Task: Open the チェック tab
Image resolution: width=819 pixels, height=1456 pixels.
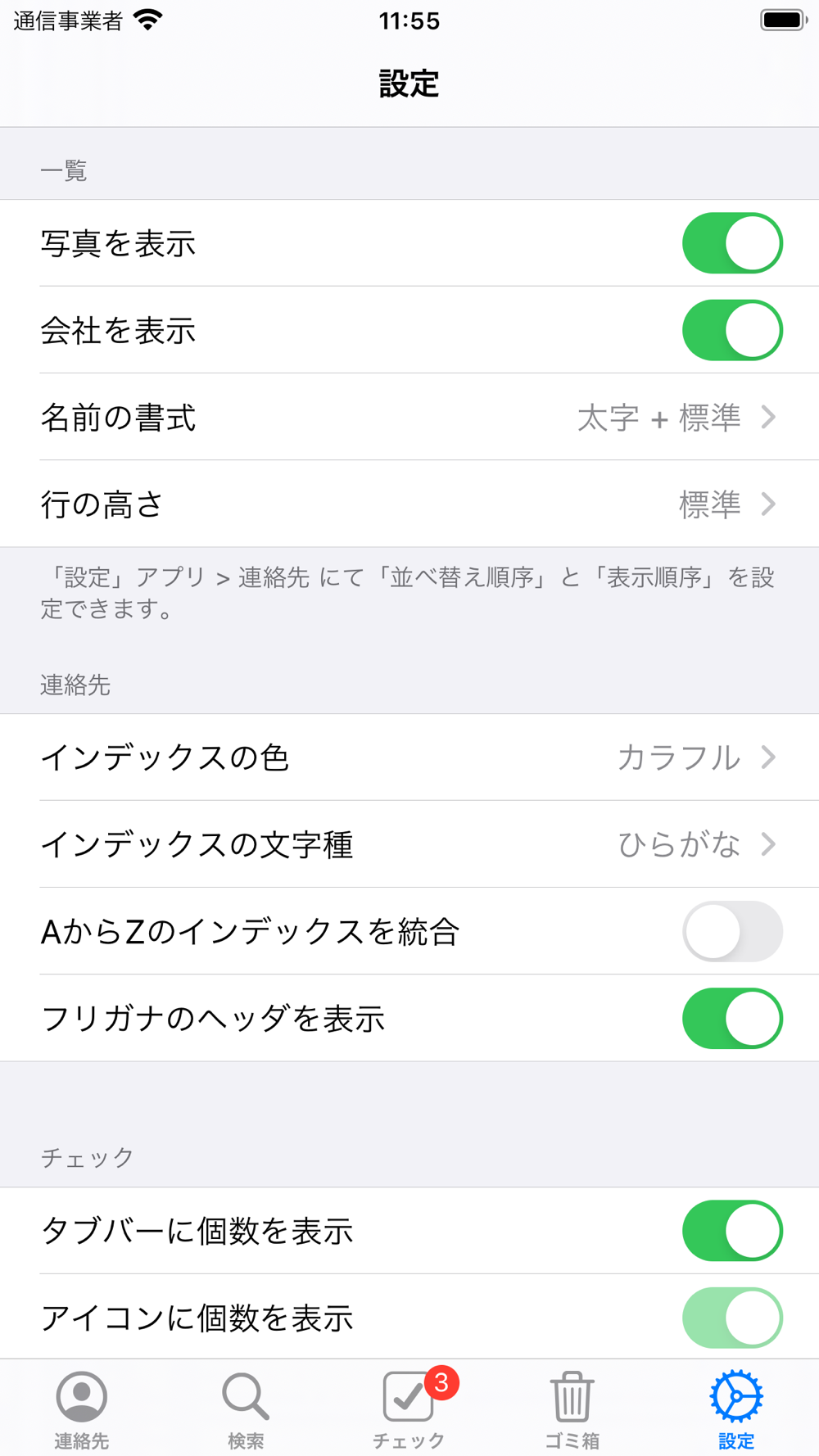Action: pos(409,1409)
